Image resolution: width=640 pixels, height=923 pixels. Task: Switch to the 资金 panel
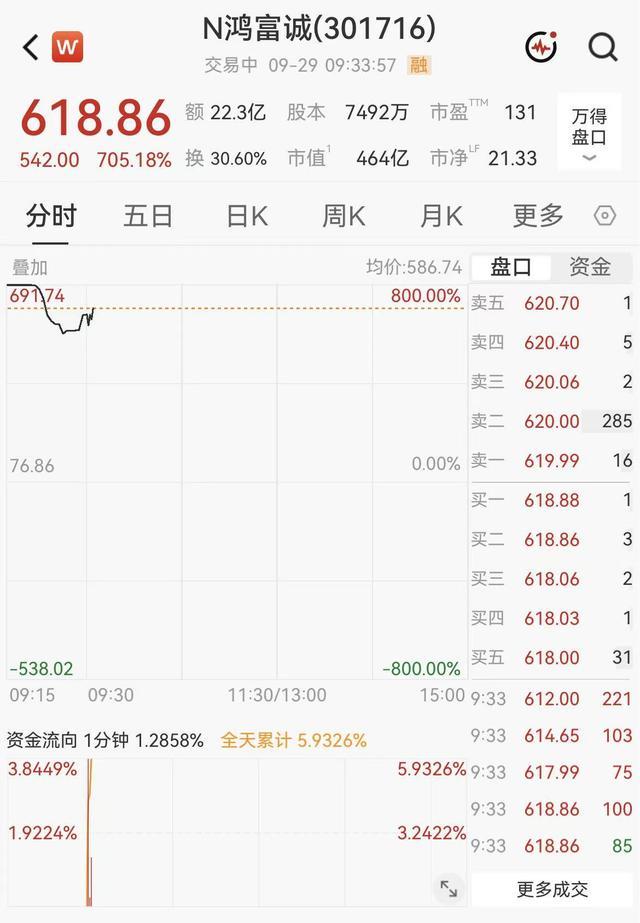click(x=590, y=267)
